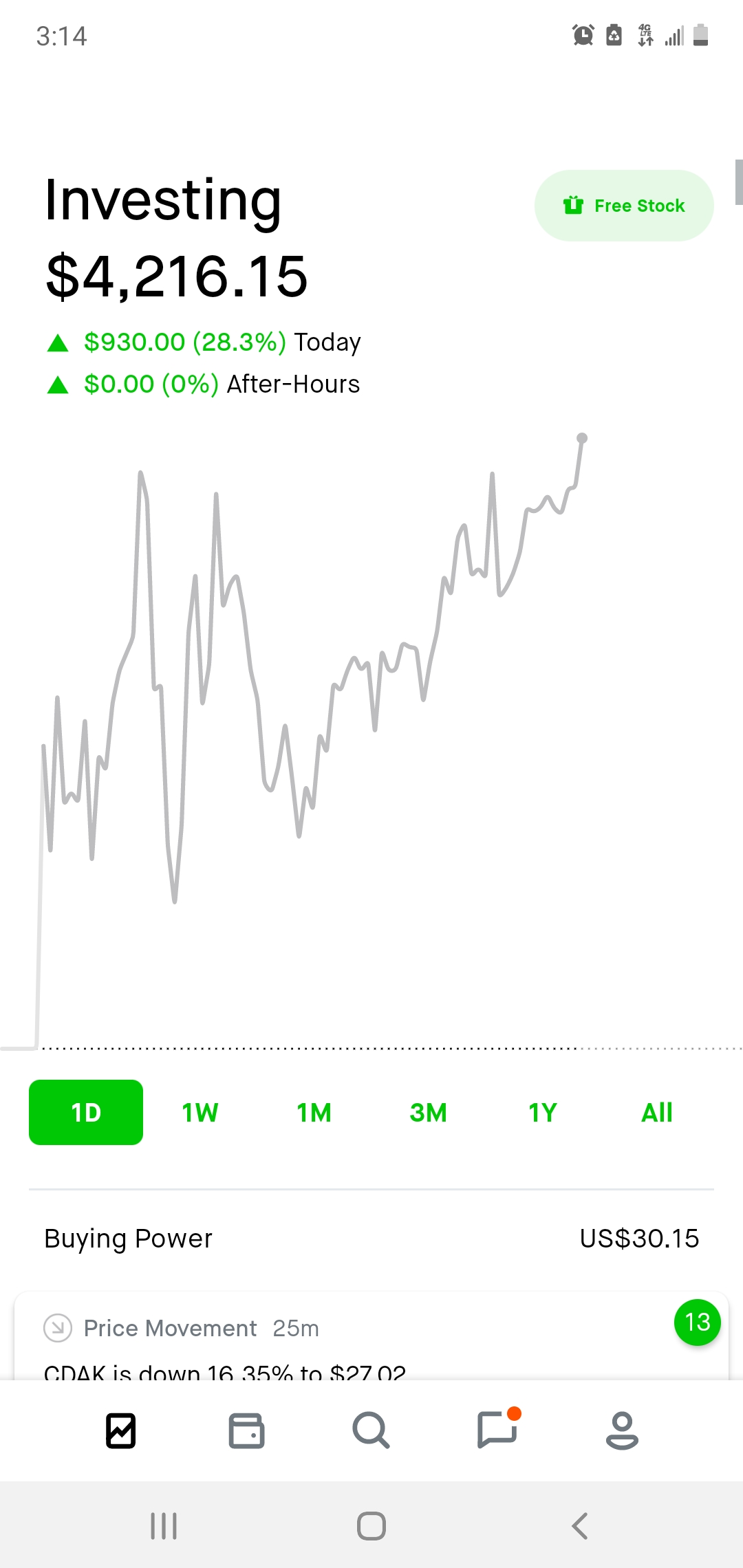Open the messages tab
This screenshot has height=1568, width=743.
(x=497, y=1431)
